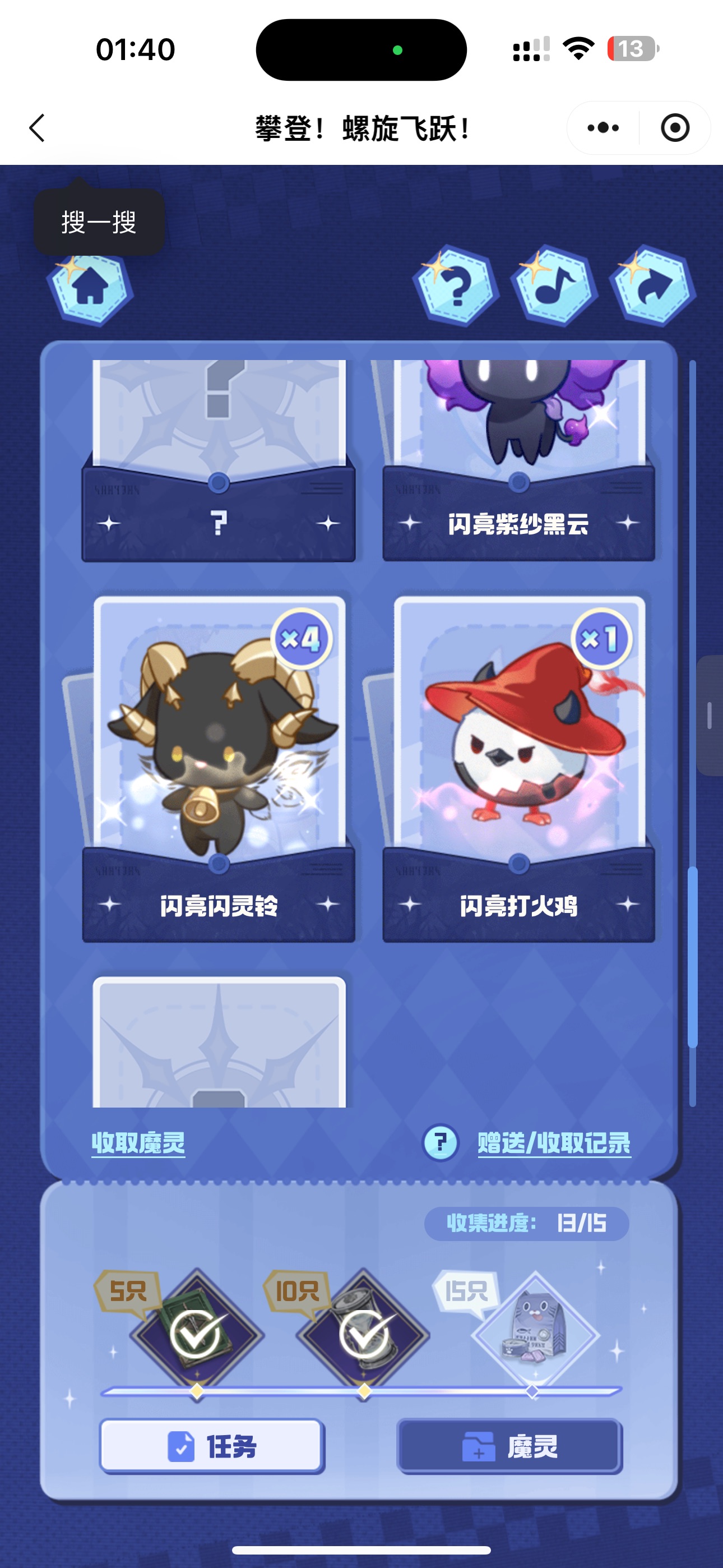Image resolution: width=723 pixels, height=1568 pixels.
Task: Tap the 搜一搜 search tooltip
Action: [99, 222]
